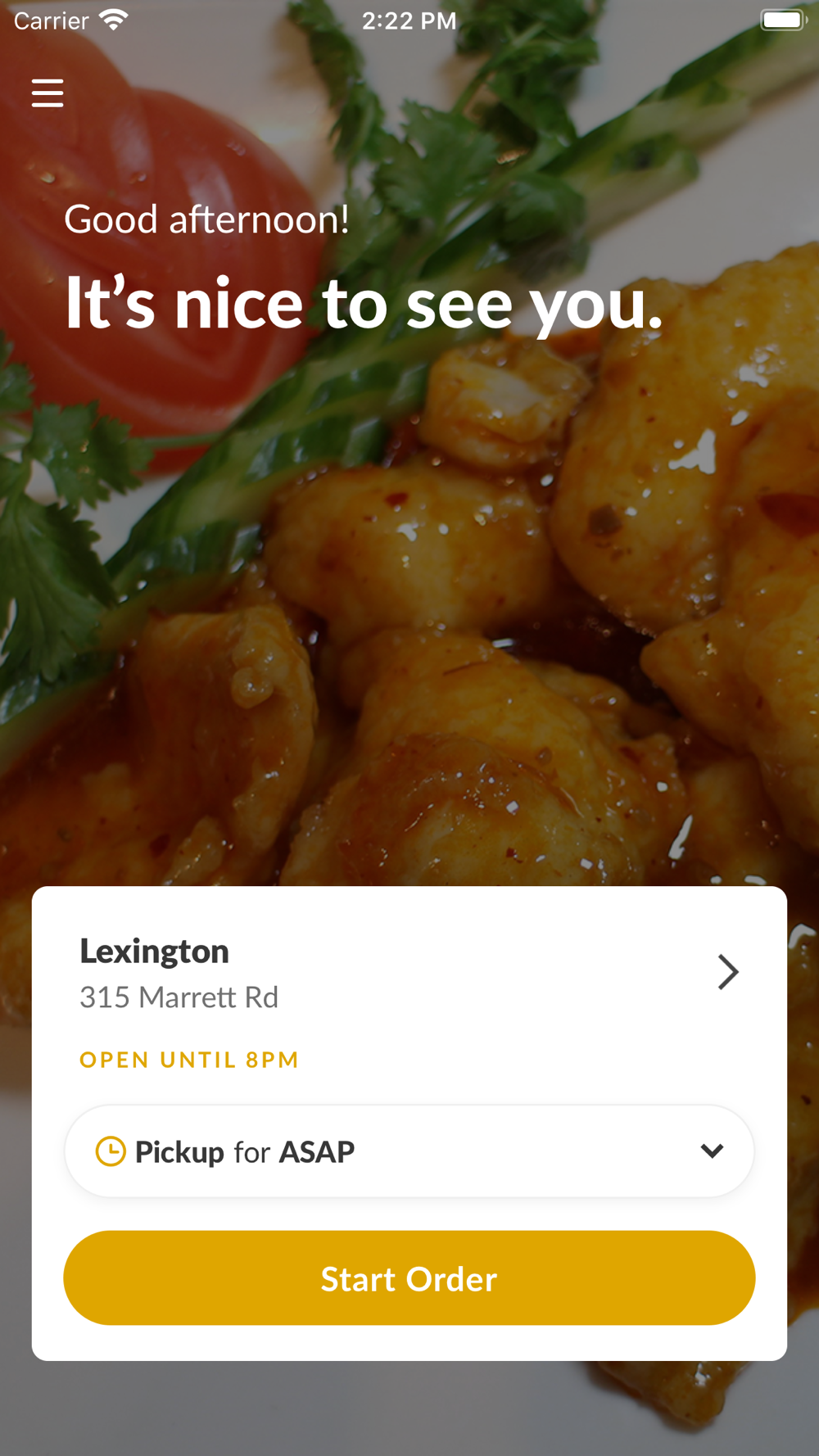Expand the Pickup for ASAP dropdown
Image resolution: width=819 pixels, height=1456 pixels.
pos(711,1151)
